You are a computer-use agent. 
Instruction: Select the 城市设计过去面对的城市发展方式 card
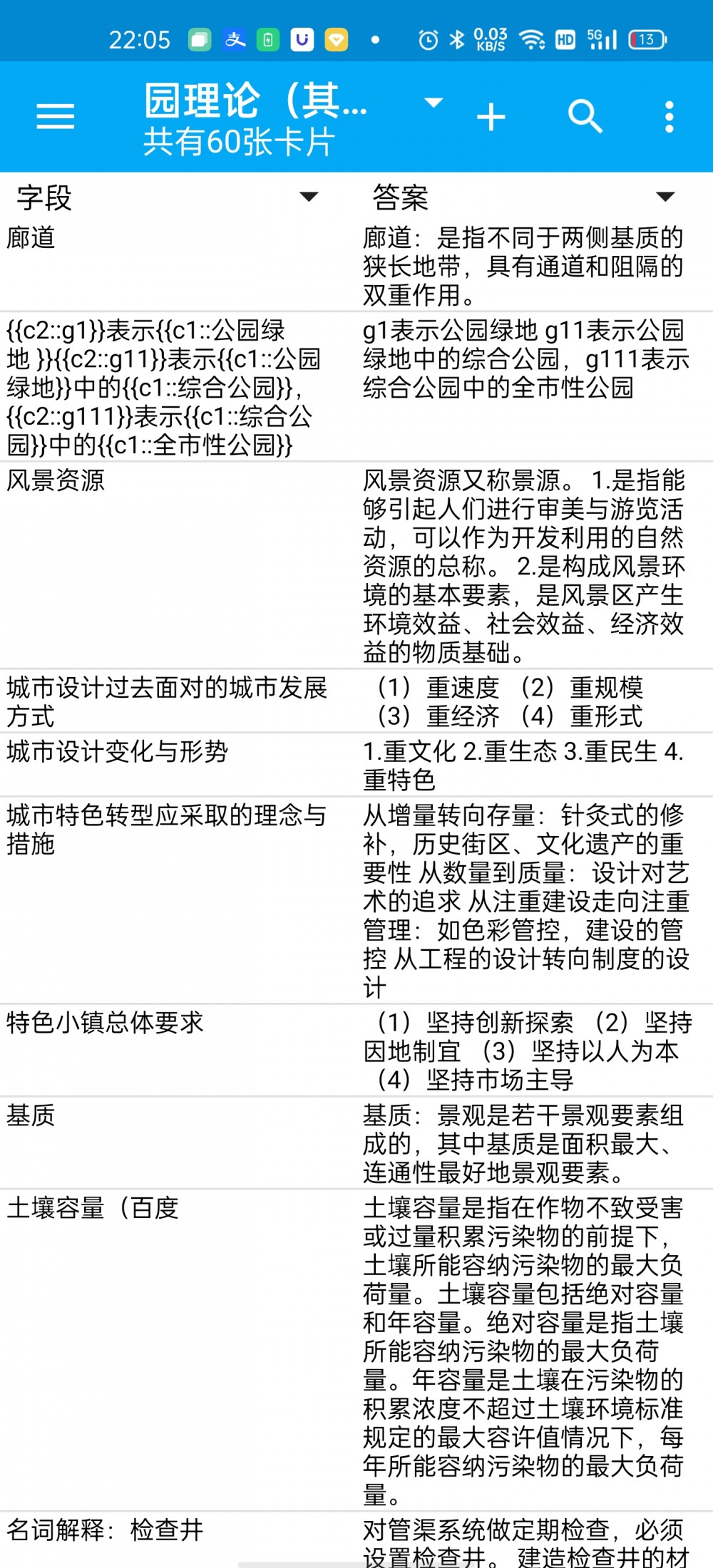[x=356, y=701]
